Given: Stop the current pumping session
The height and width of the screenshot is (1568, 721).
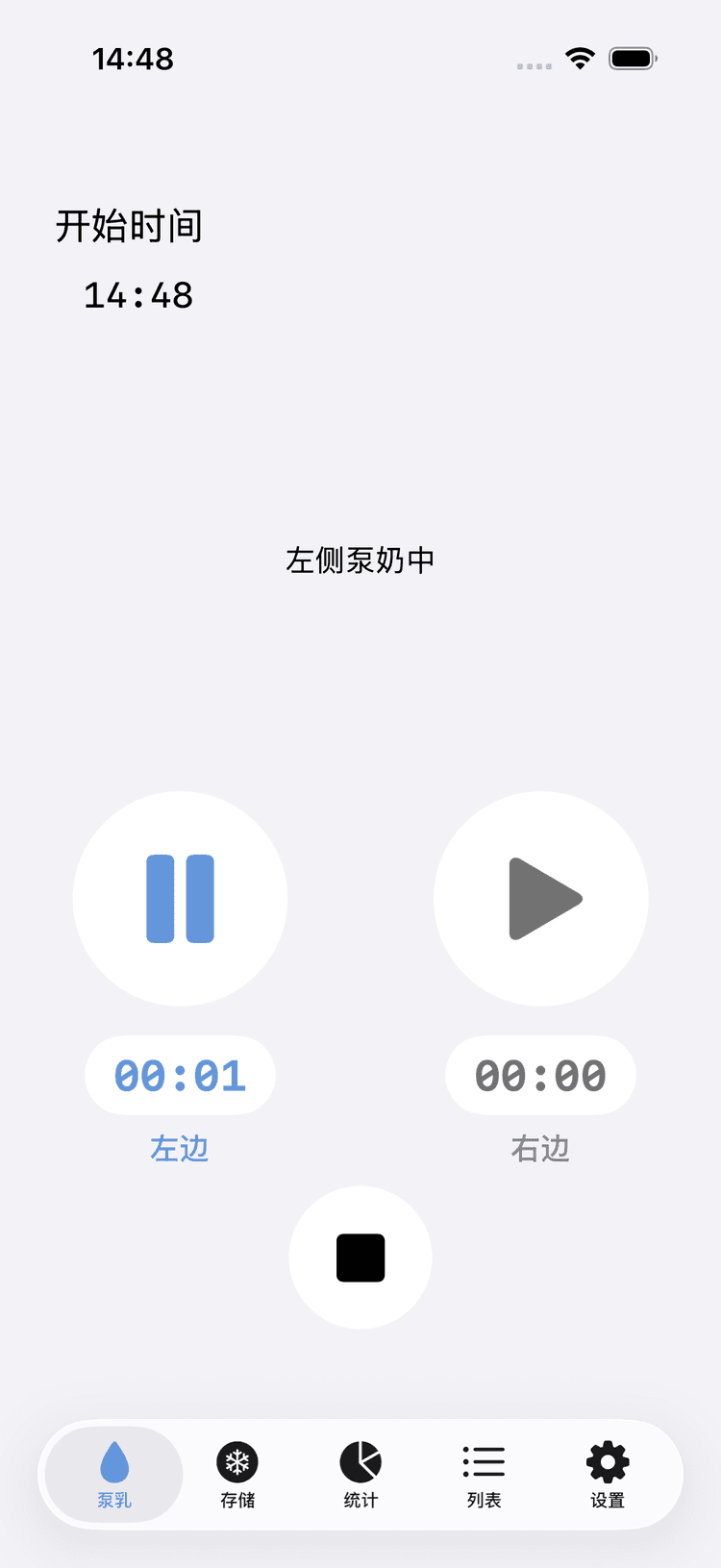Looking at the screenshot, I should click(360, 1257).
